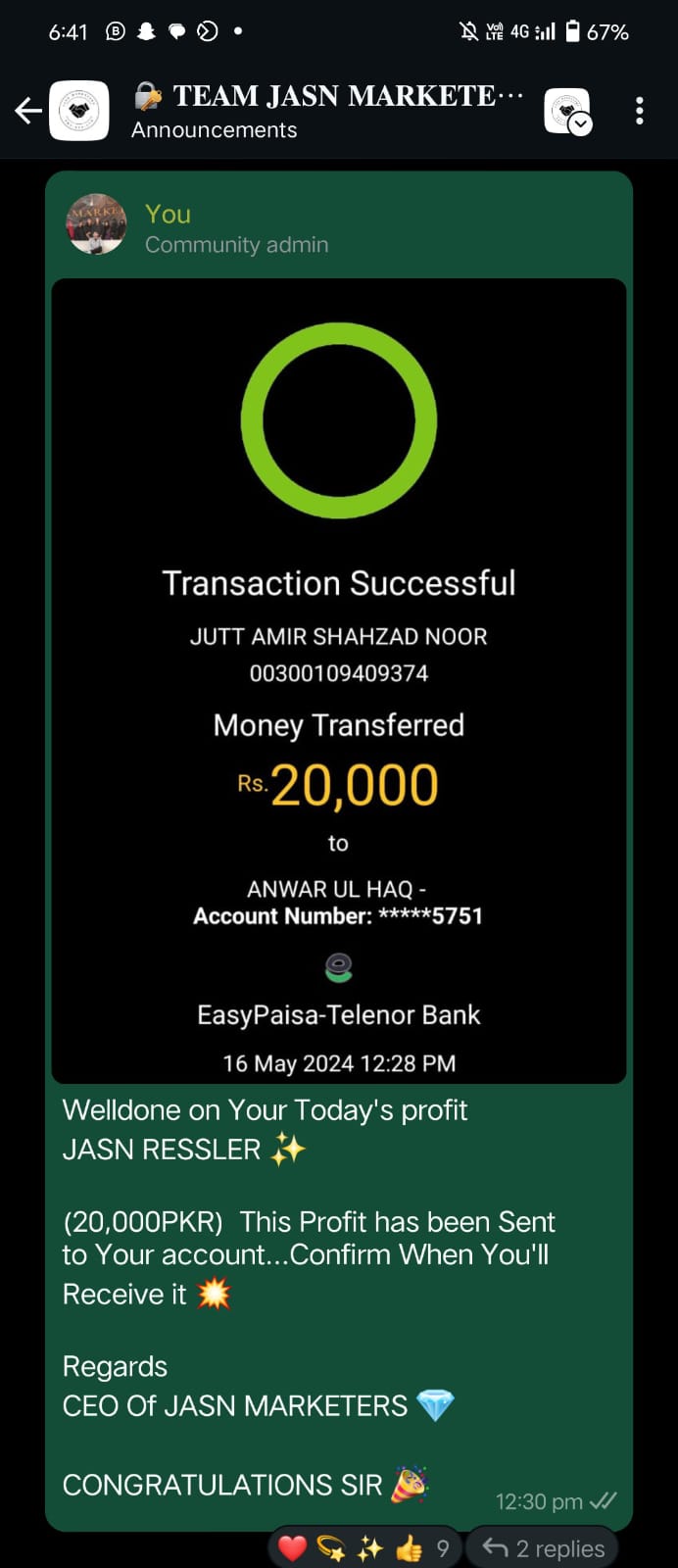The image size is (678, 1568).
Task: Tap the community group avatar in header
Action: (x=79, y=111)
